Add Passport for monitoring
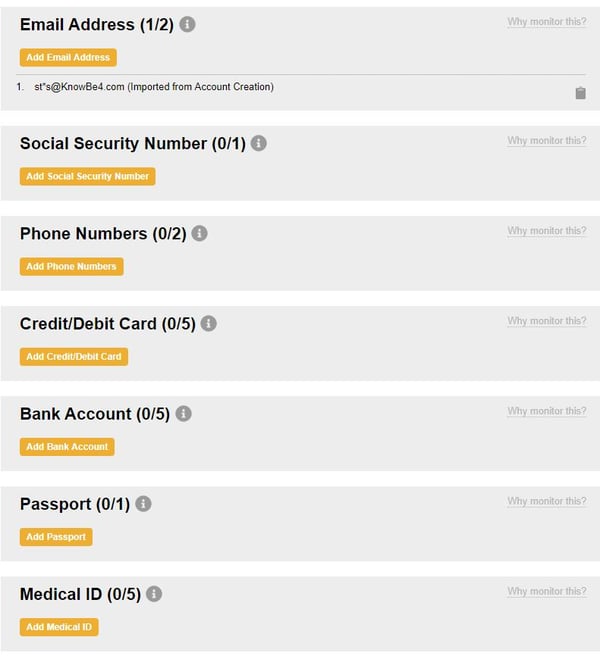This screenshot has height=659, width=600. click(56, 536)
